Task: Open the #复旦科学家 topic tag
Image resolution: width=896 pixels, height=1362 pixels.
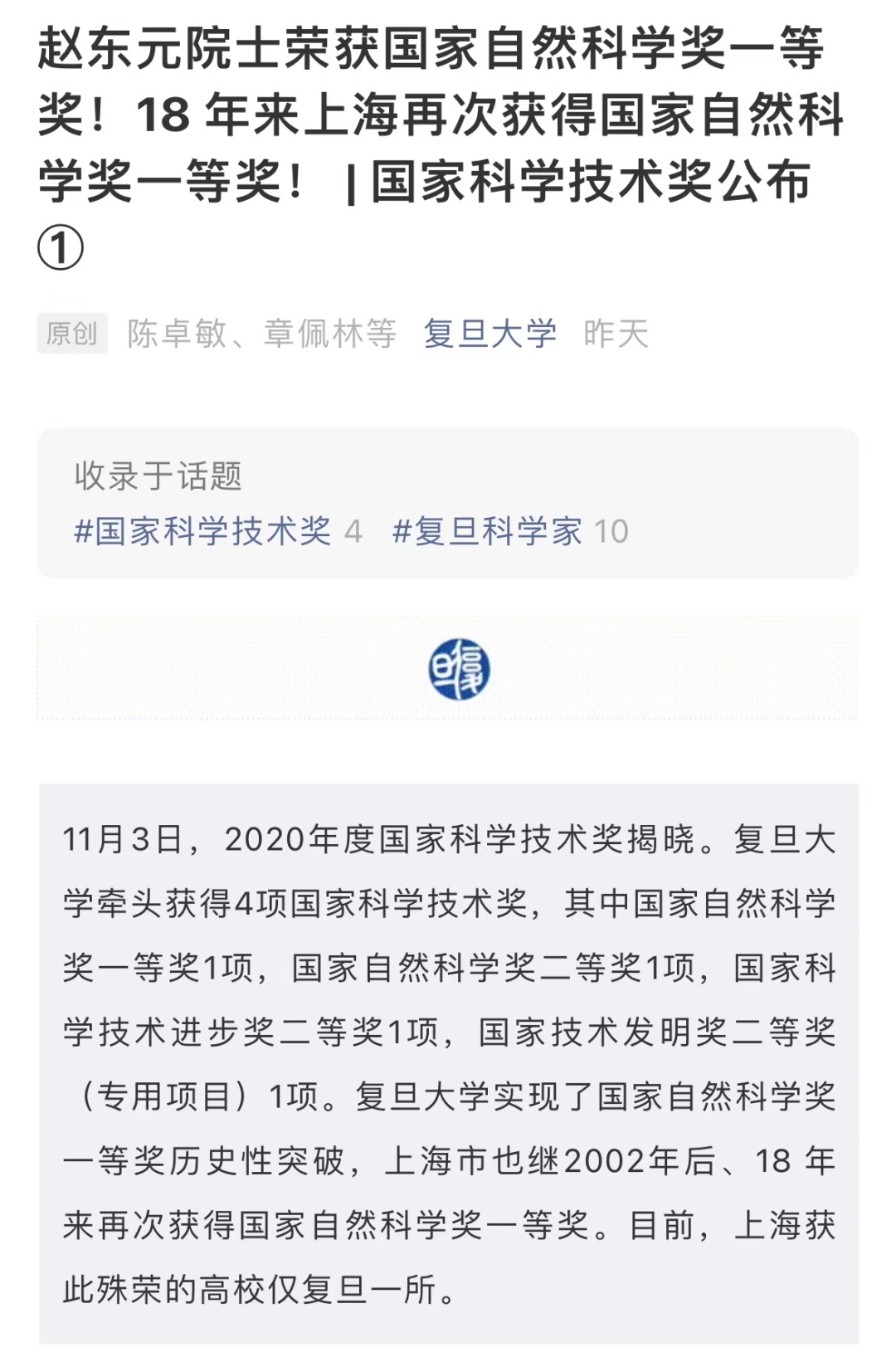Action: click(488, 531)
